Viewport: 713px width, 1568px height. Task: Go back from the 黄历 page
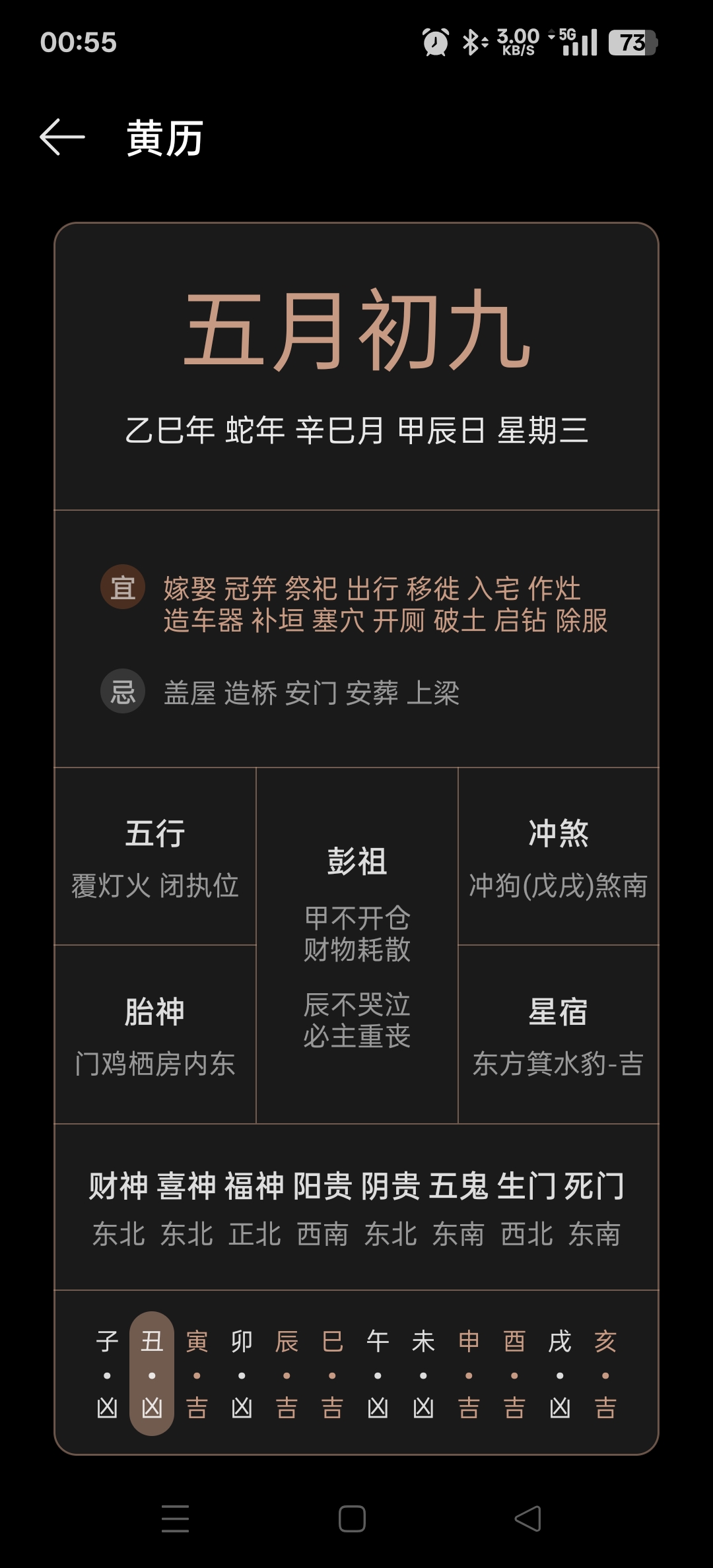pyautogui.click(x=63, y=137)
